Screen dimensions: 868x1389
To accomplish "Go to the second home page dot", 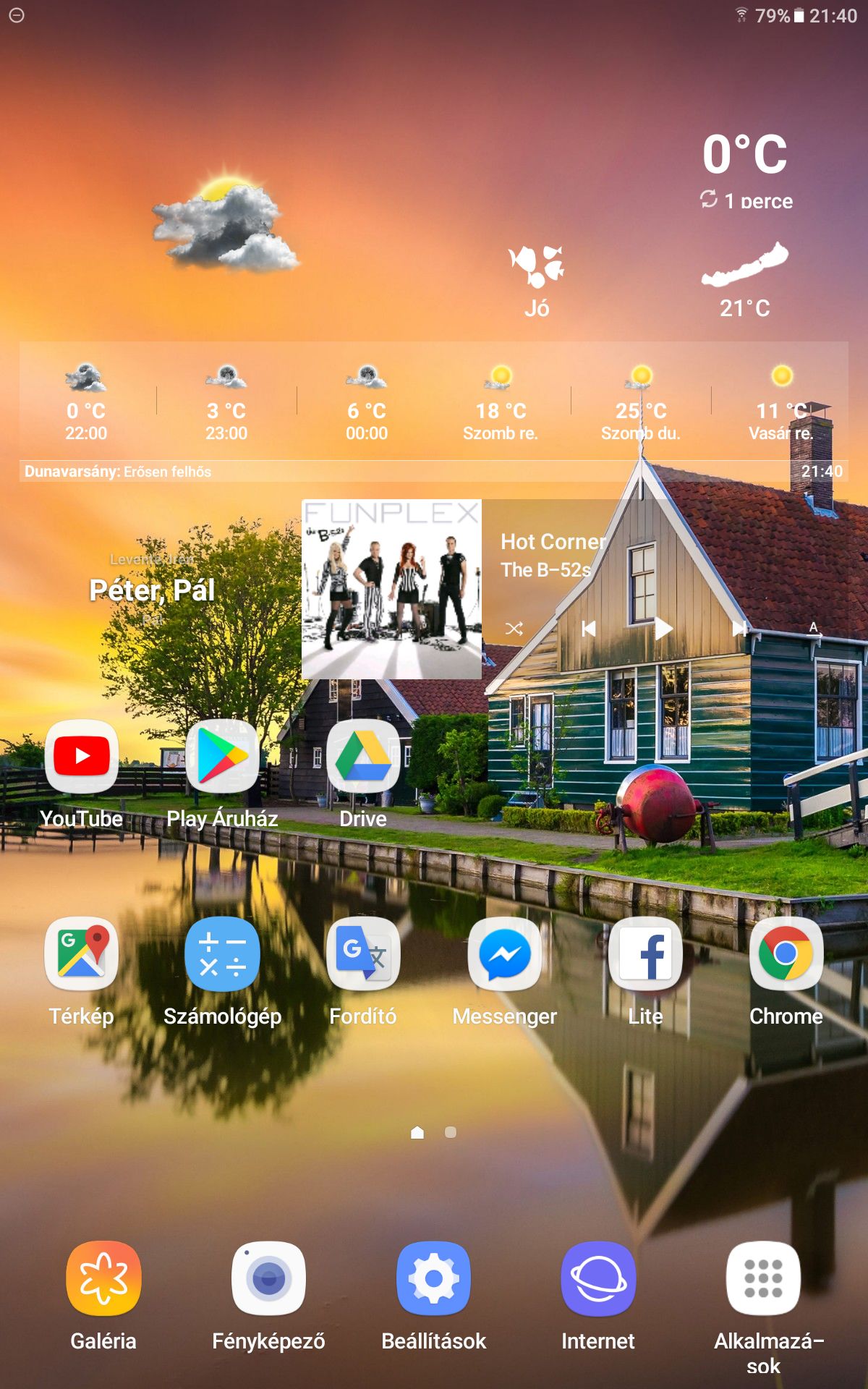I will 451,1132.
